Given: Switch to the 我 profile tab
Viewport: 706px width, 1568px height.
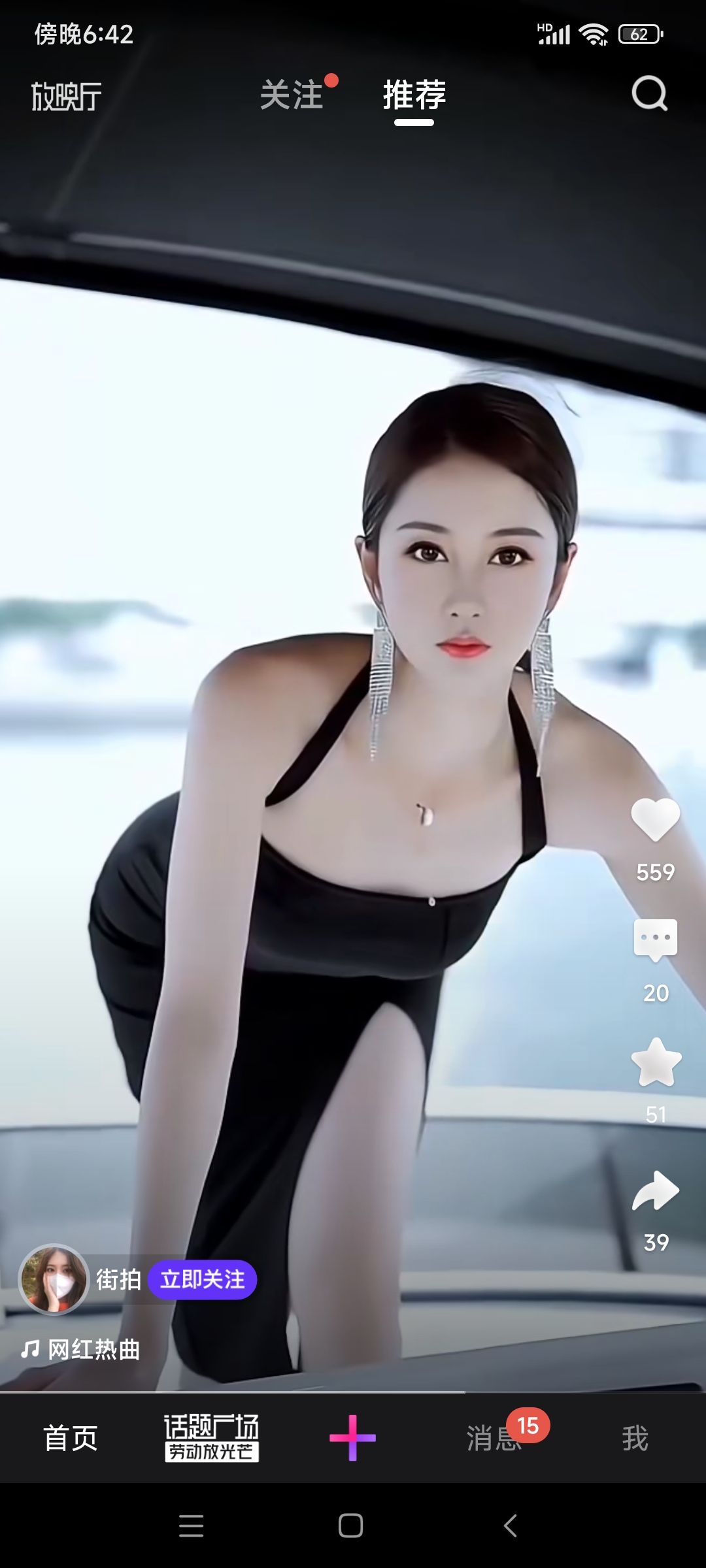Looking at the screenshot, I should (635, 1438).
